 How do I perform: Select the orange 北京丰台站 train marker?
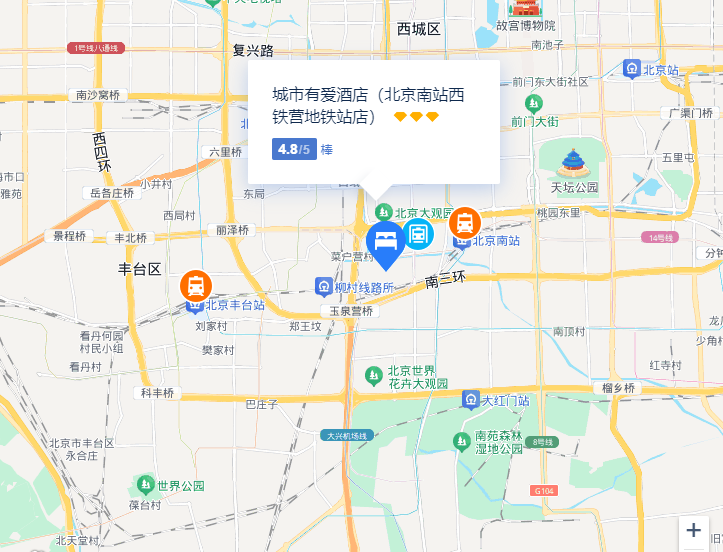point(196,285)
